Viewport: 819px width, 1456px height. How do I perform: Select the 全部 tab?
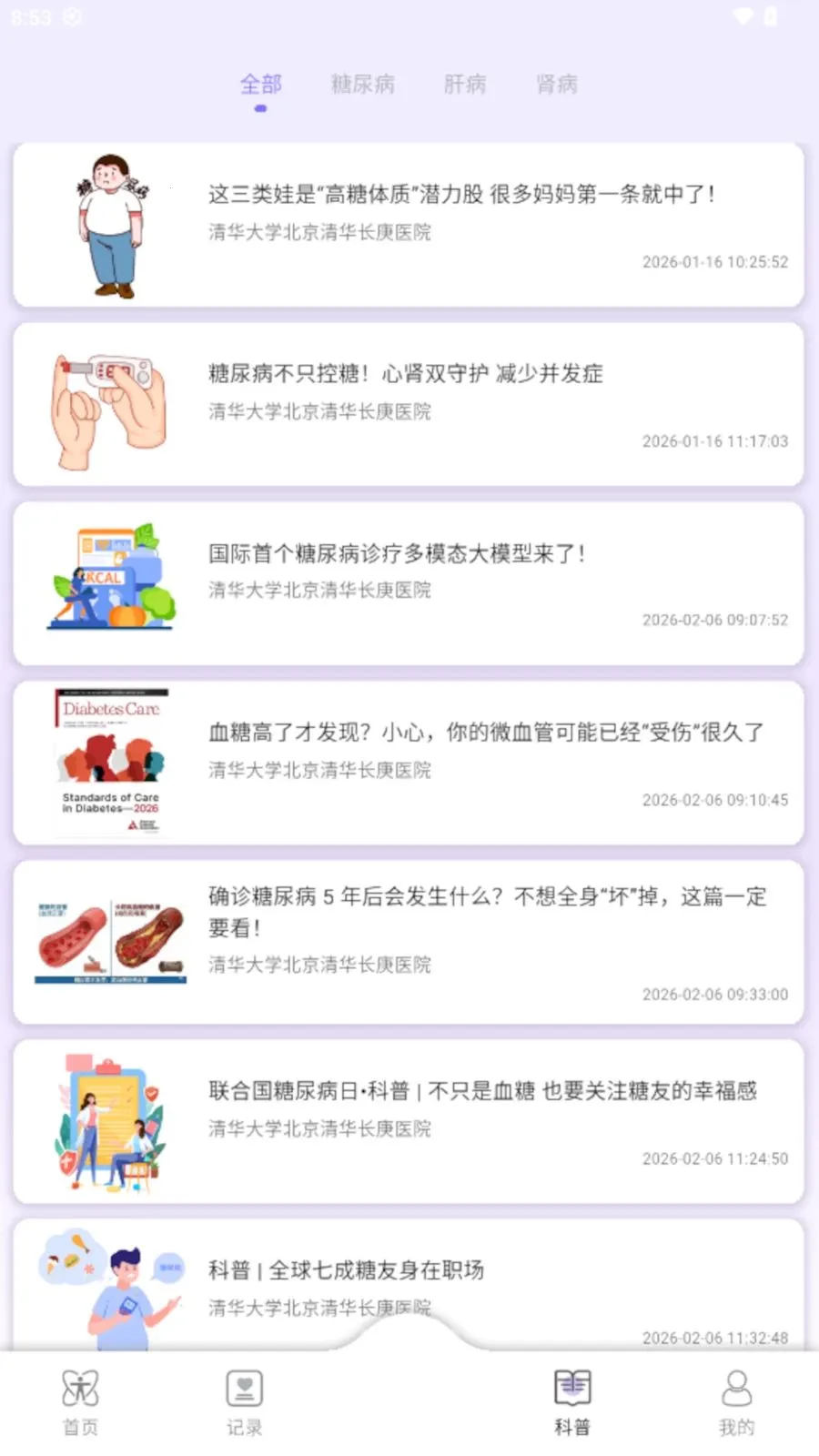[261, 84]
